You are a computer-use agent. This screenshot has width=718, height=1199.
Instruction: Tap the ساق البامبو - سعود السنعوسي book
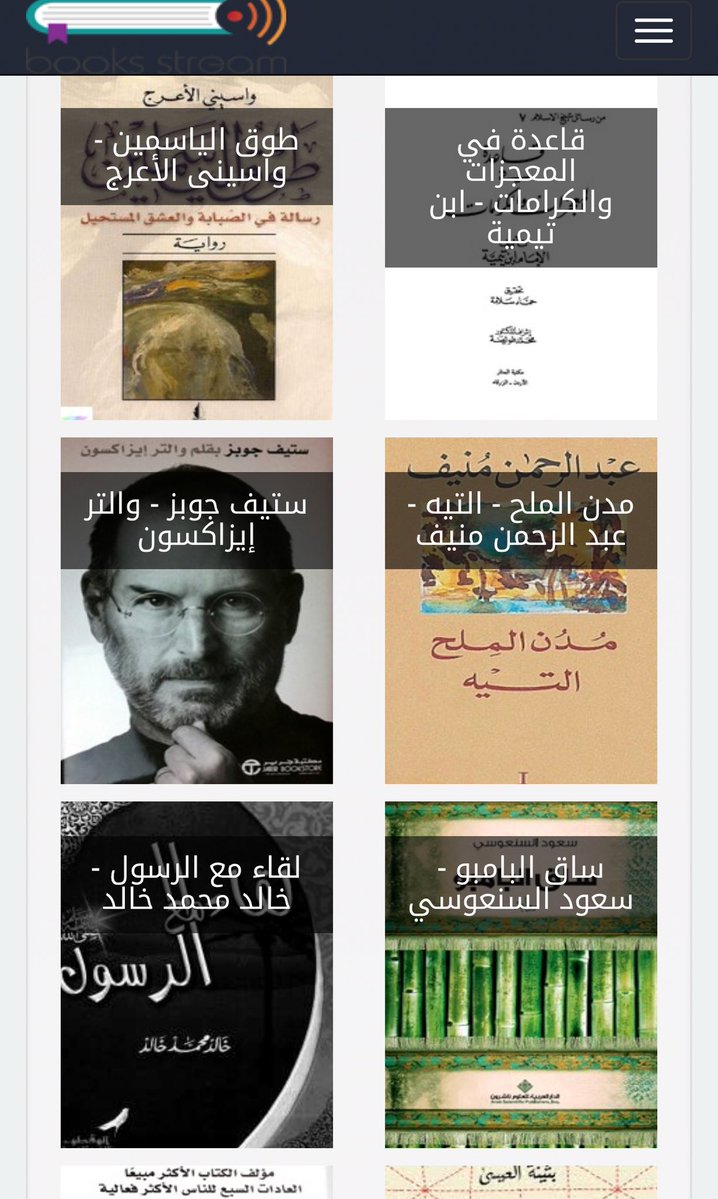point(521,975)
